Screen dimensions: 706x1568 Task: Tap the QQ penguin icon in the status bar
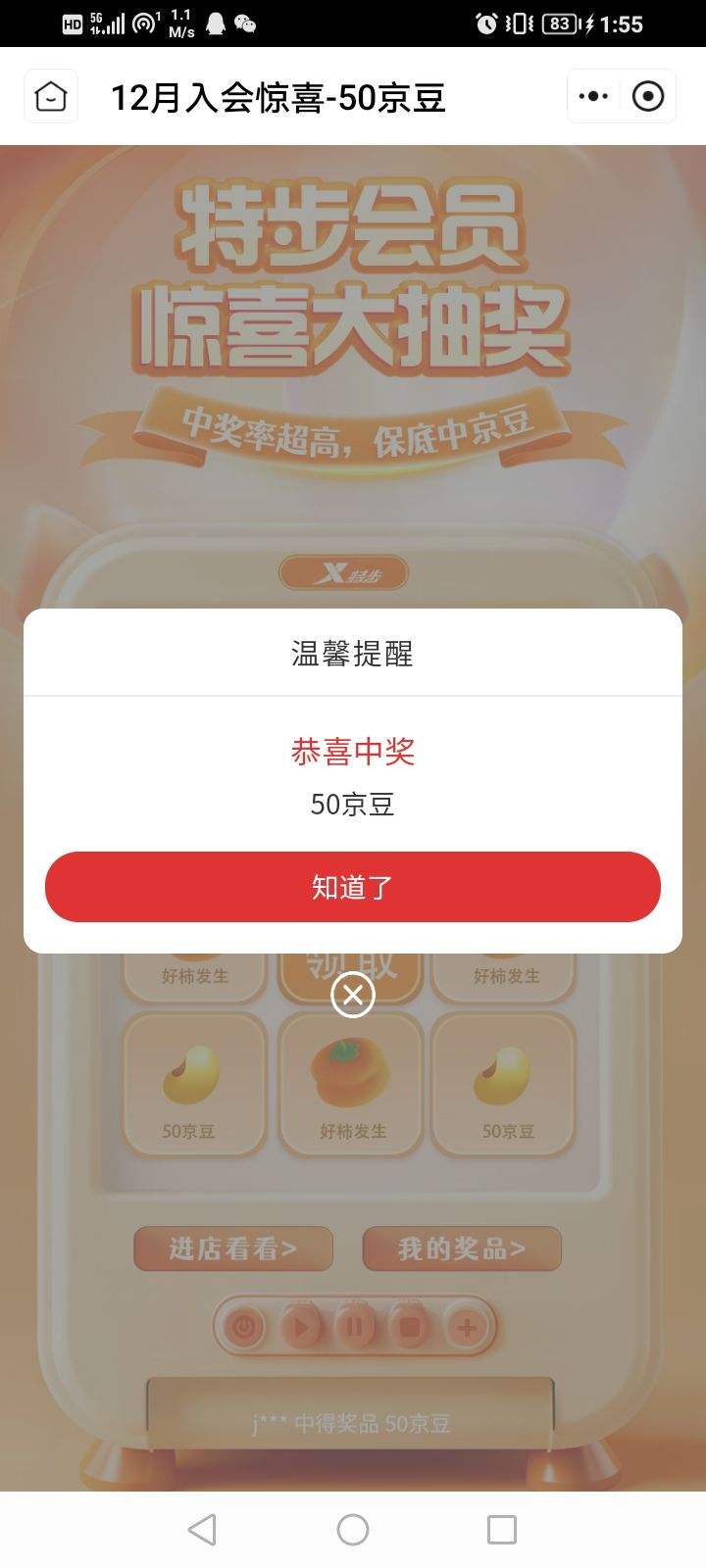[214, 23]
